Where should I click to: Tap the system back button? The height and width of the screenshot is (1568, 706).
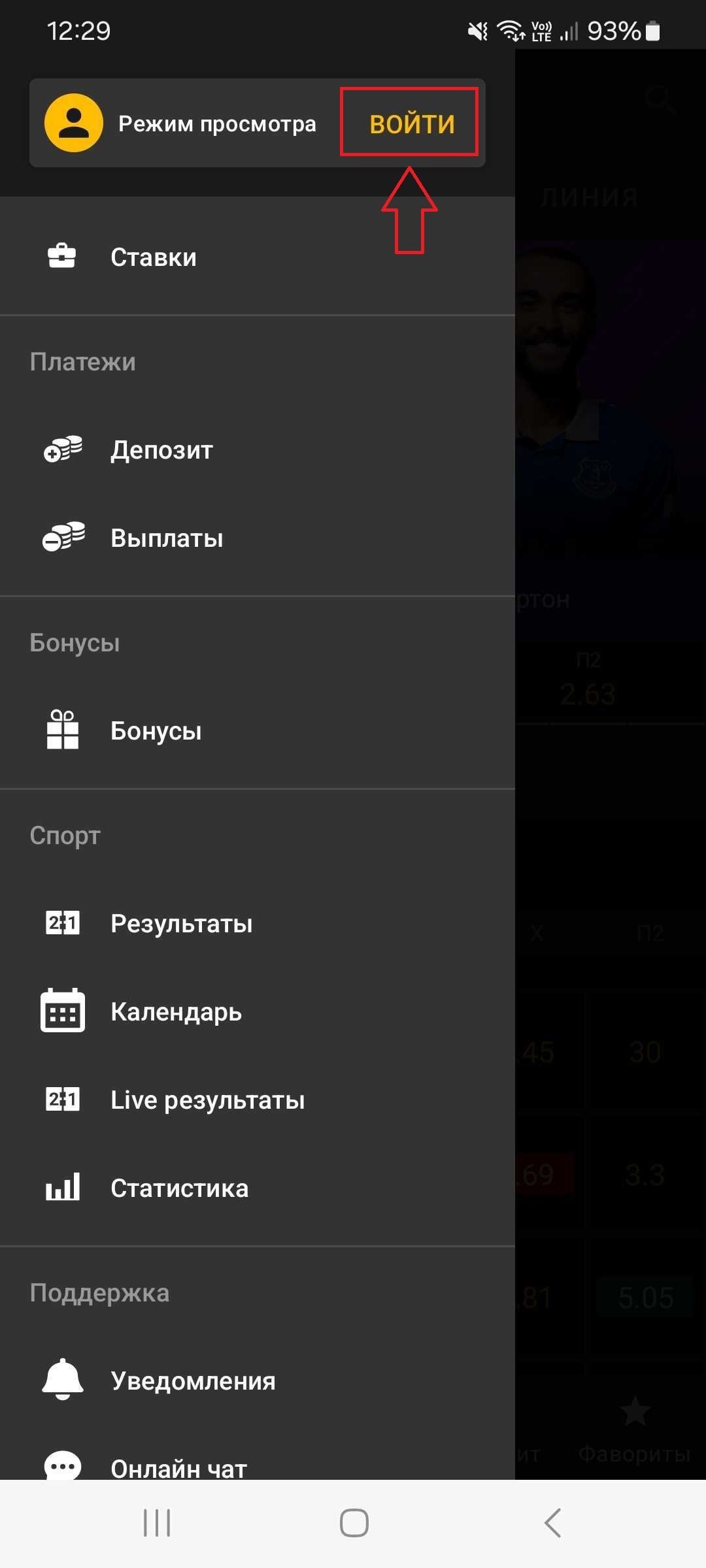click(x=552, y=1524)
